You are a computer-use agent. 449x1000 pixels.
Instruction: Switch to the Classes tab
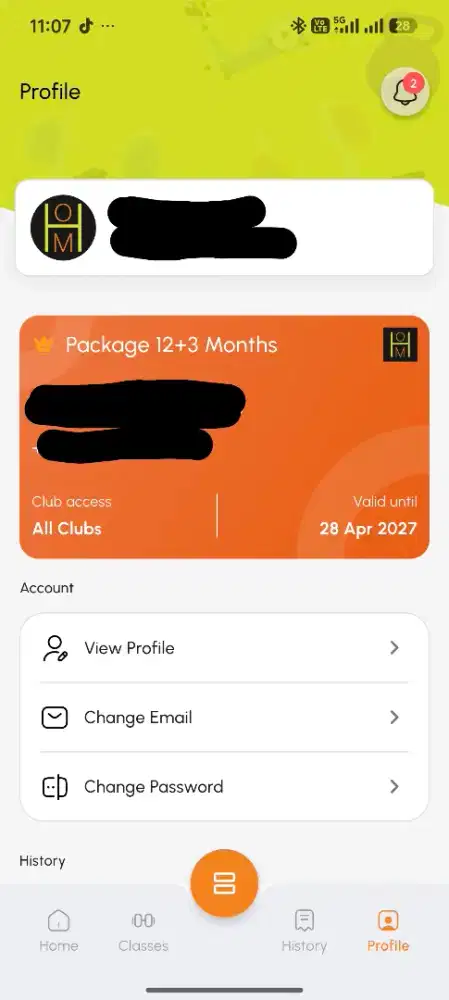(x=144, y=931)
